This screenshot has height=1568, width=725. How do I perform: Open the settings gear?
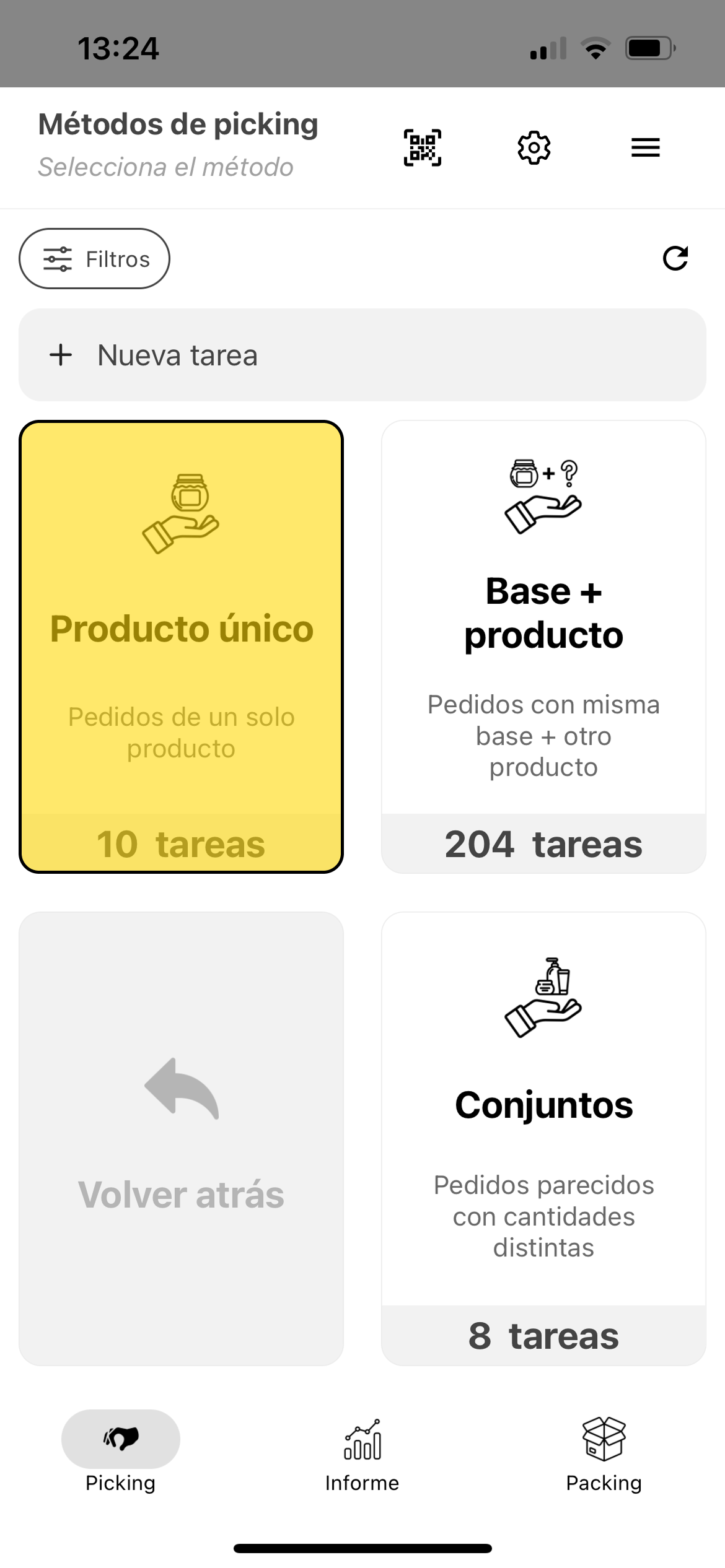534,147
